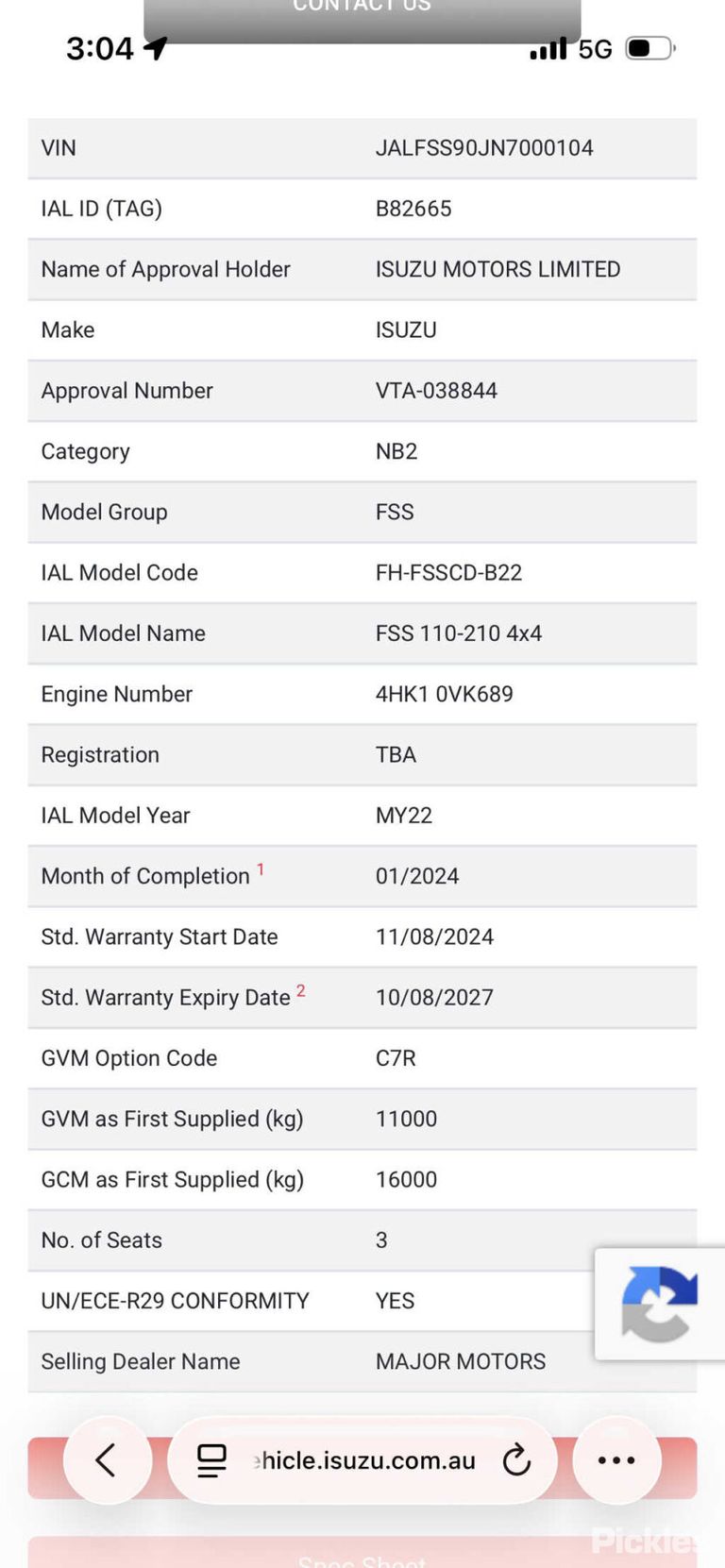Screen dimensions: 725x1568
Task: Open the browser's three-dot more menu
Action: click(x=616, y=1460)
